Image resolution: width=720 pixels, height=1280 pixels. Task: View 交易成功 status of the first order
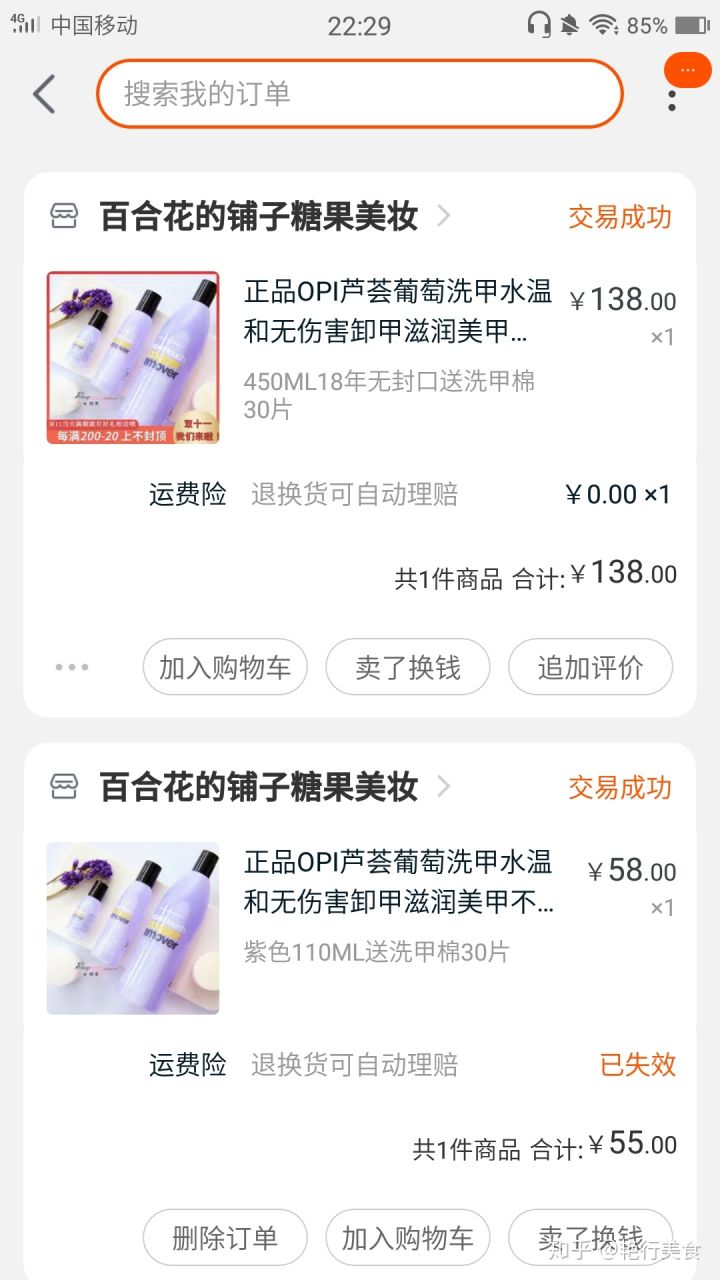tap(619, 216)
